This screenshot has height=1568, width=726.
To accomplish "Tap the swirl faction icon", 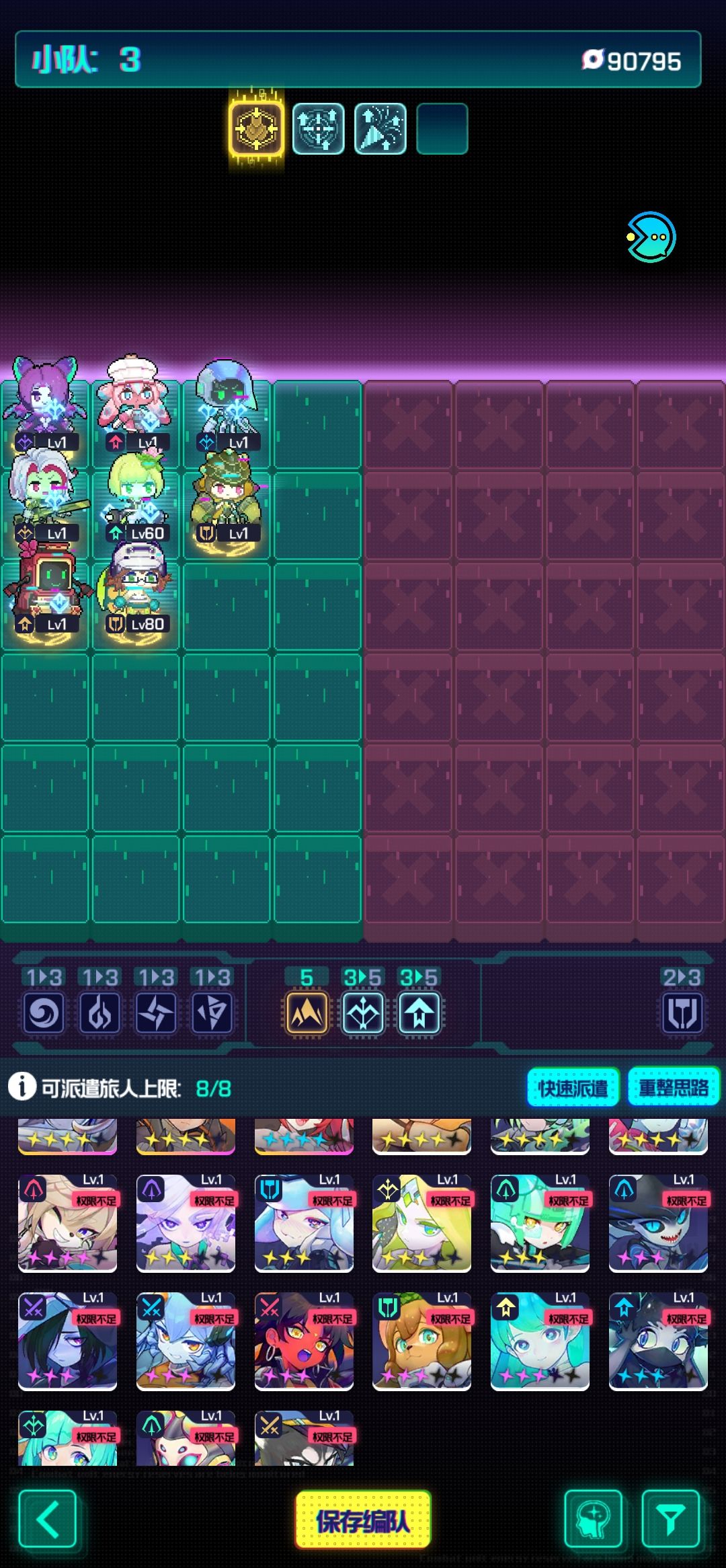I will [x=44, y=1013].
